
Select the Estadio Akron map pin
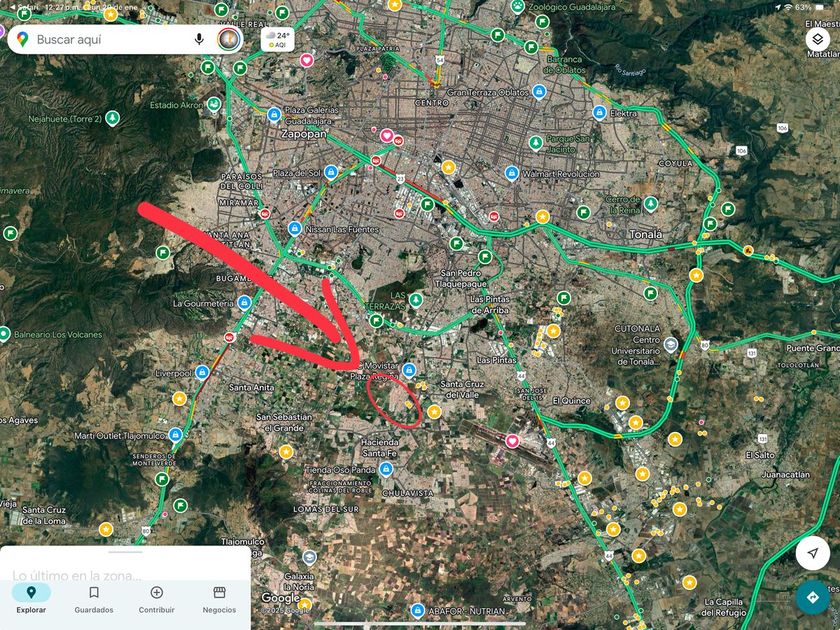(x=214, y=104)
